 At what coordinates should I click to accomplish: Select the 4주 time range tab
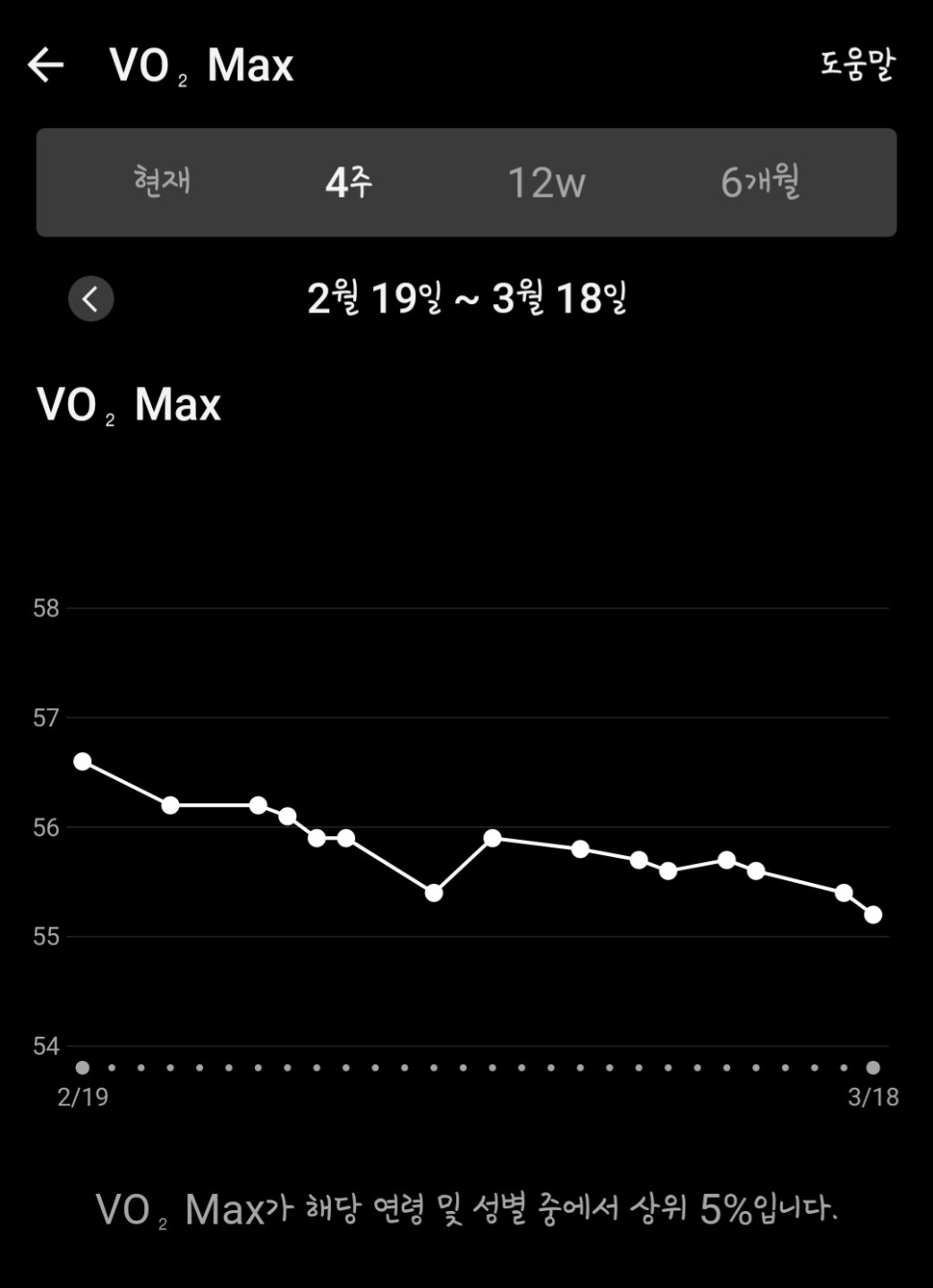click(349, 182)
